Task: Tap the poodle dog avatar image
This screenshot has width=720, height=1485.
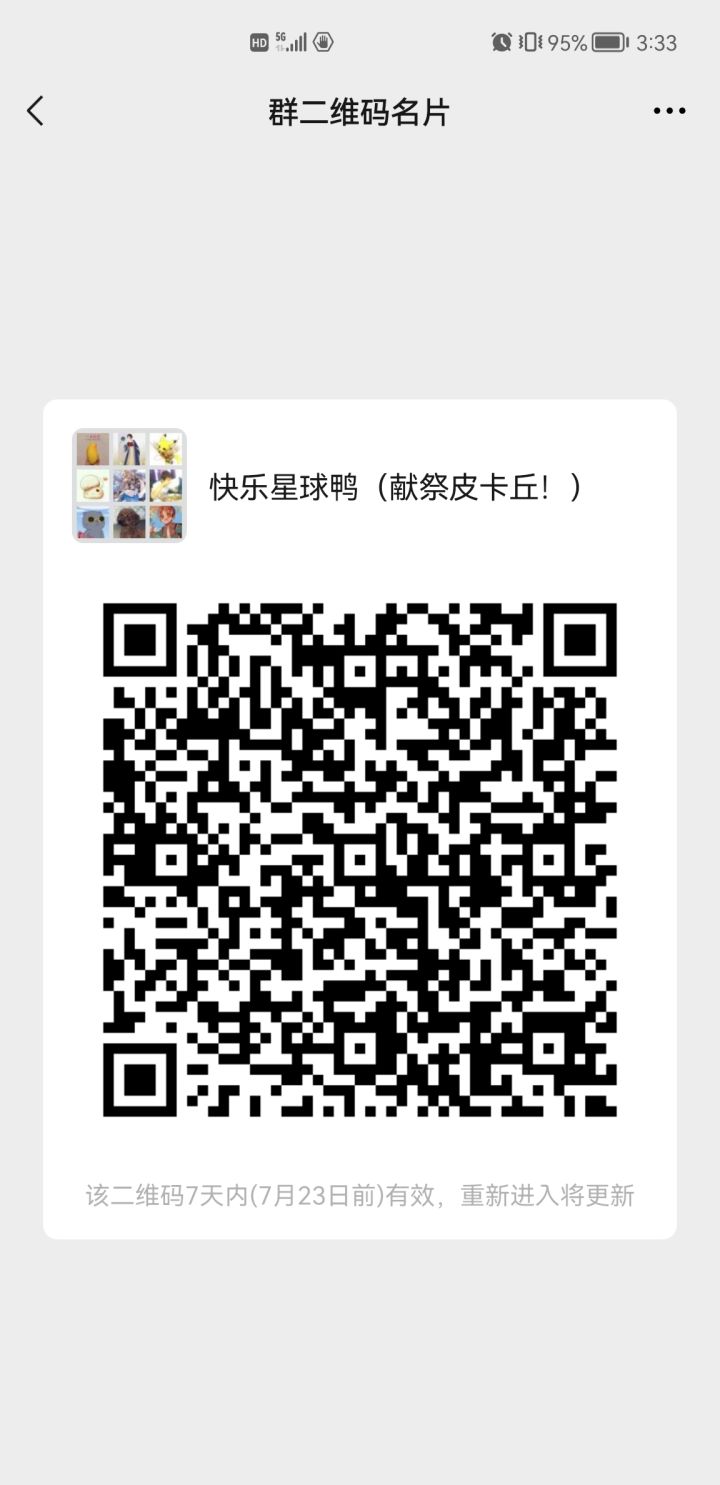Action: tap(130, 522)
